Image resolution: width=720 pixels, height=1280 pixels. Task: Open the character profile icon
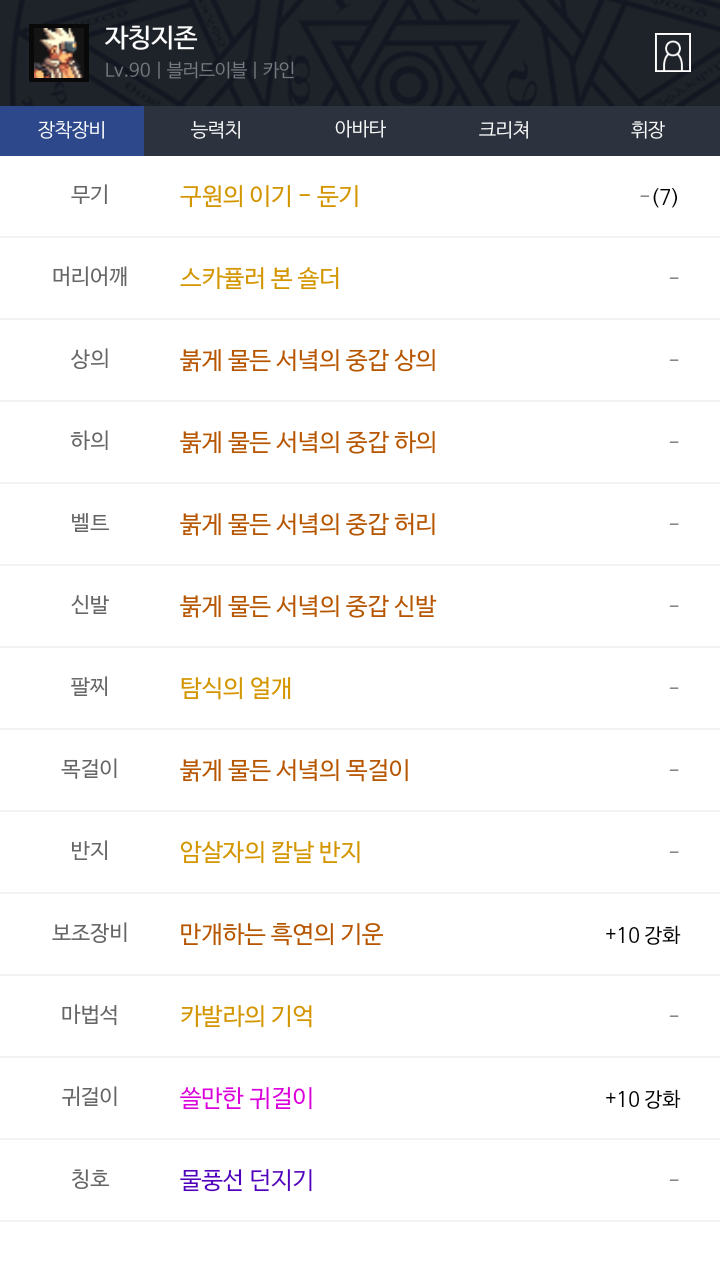point(673,52)
